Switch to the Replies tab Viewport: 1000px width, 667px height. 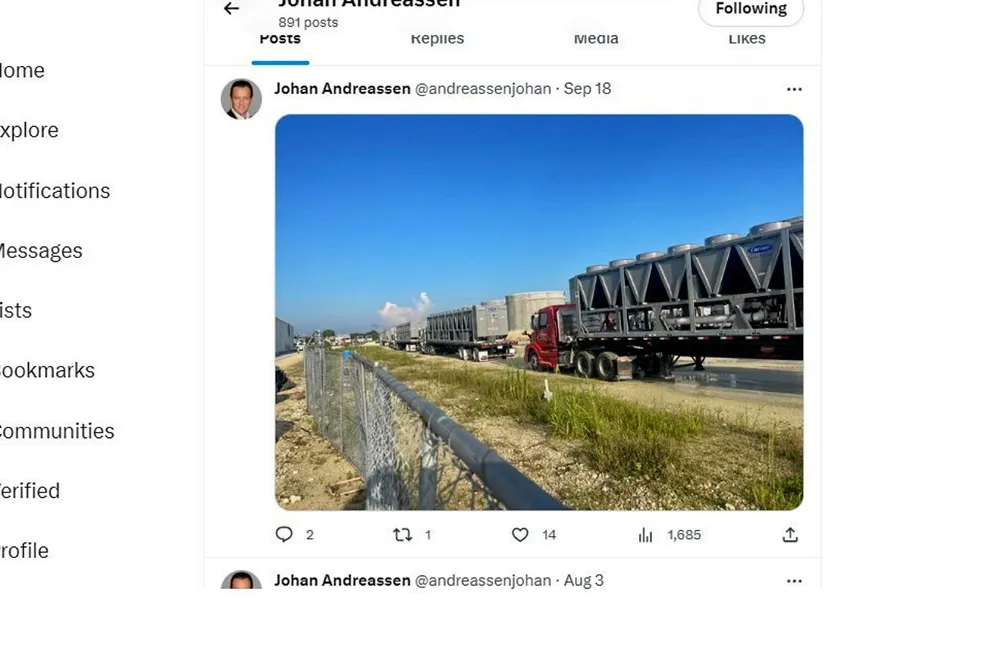pos(437,39)
